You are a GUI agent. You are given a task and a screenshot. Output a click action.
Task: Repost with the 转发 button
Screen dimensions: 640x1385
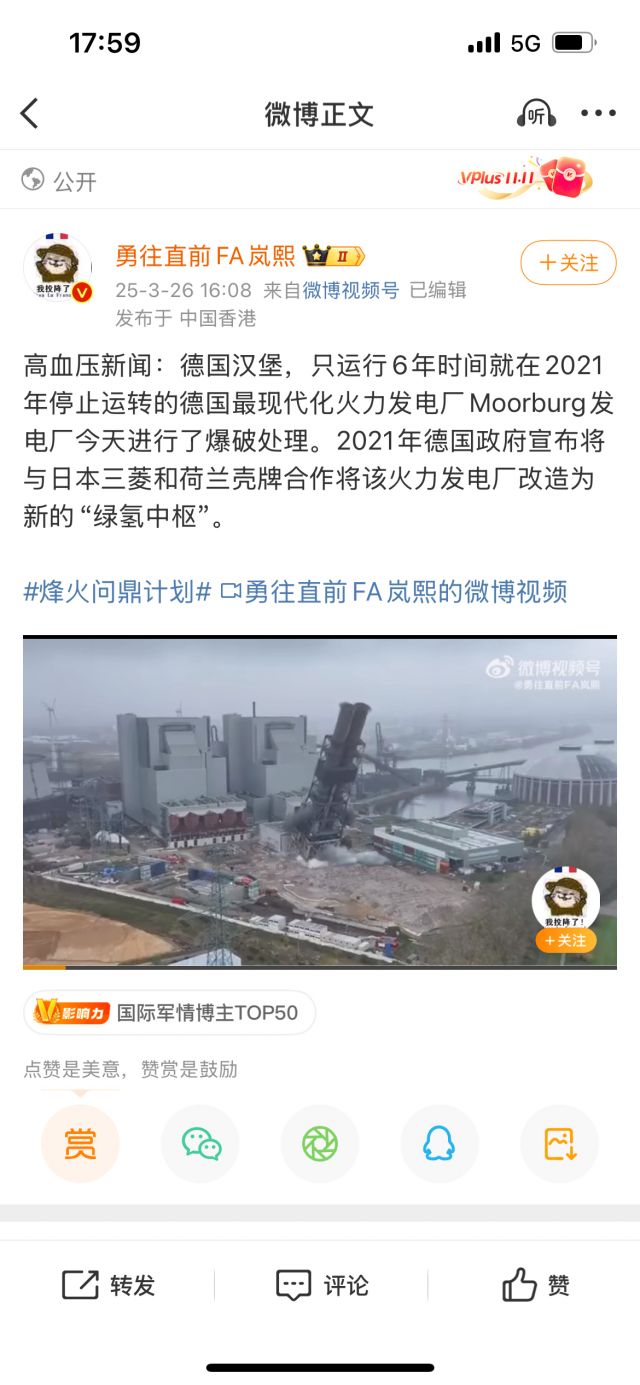[109, 1285]
